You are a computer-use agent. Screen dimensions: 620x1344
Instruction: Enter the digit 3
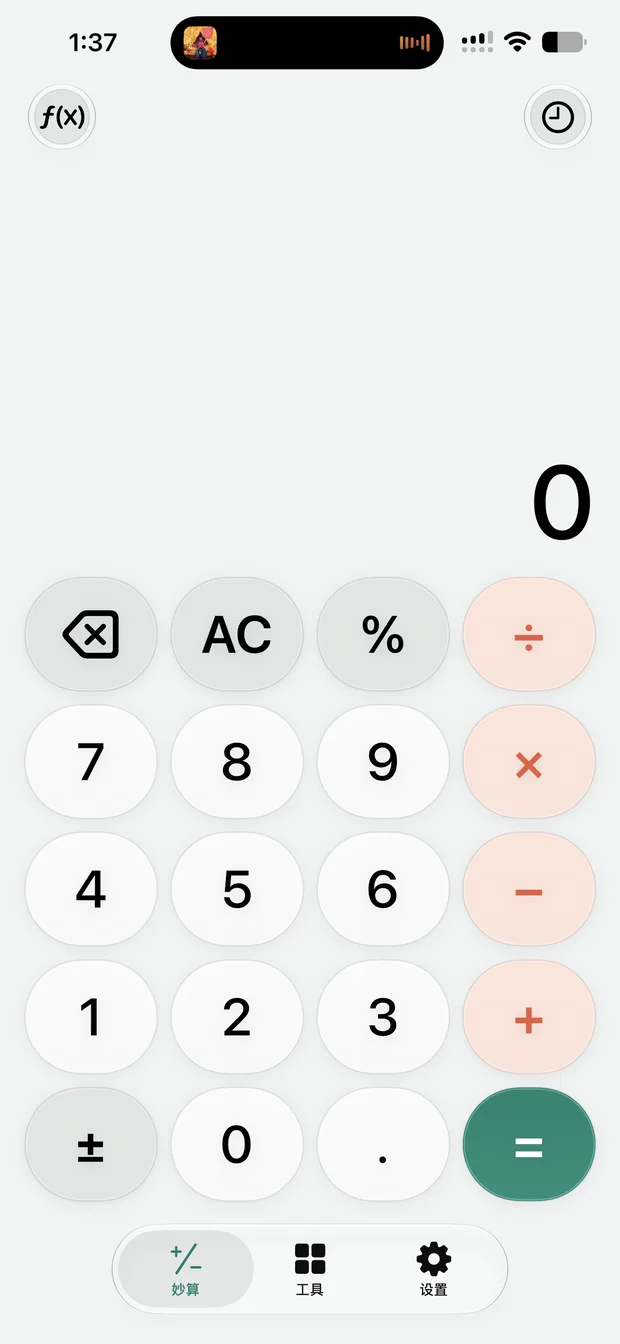383,1018
